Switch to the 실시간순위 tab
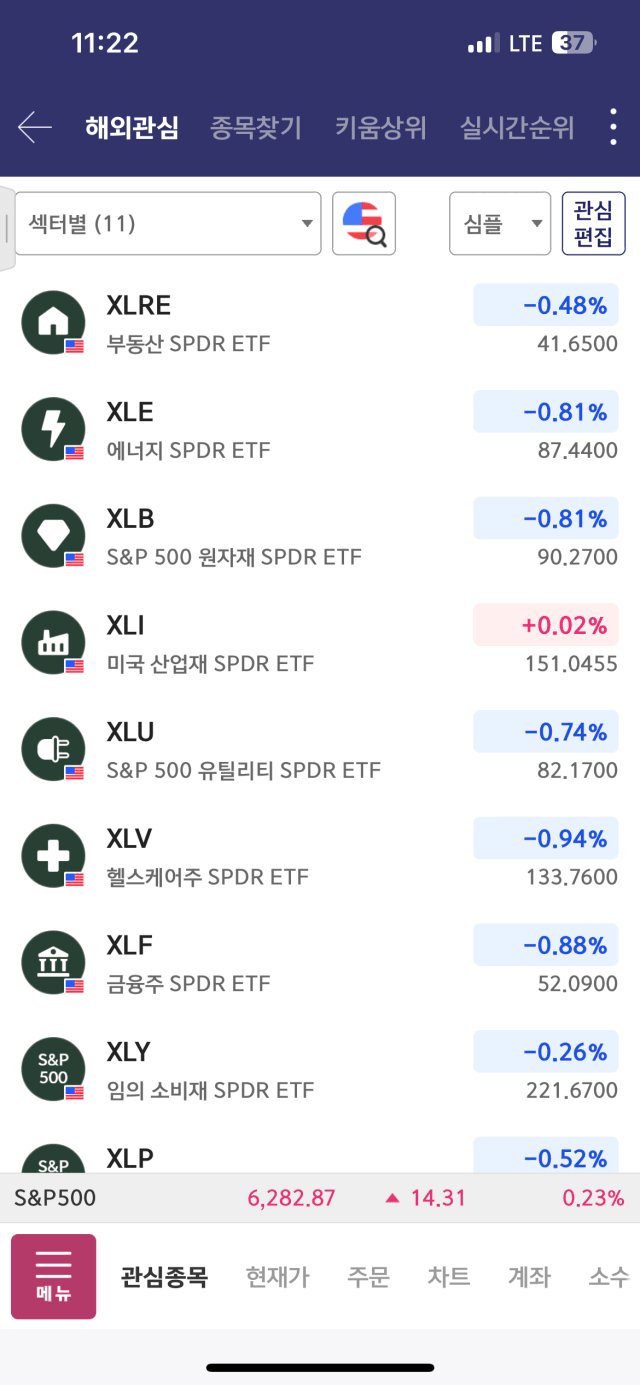Screen dimensions: 640x1385 coord(517,128)
